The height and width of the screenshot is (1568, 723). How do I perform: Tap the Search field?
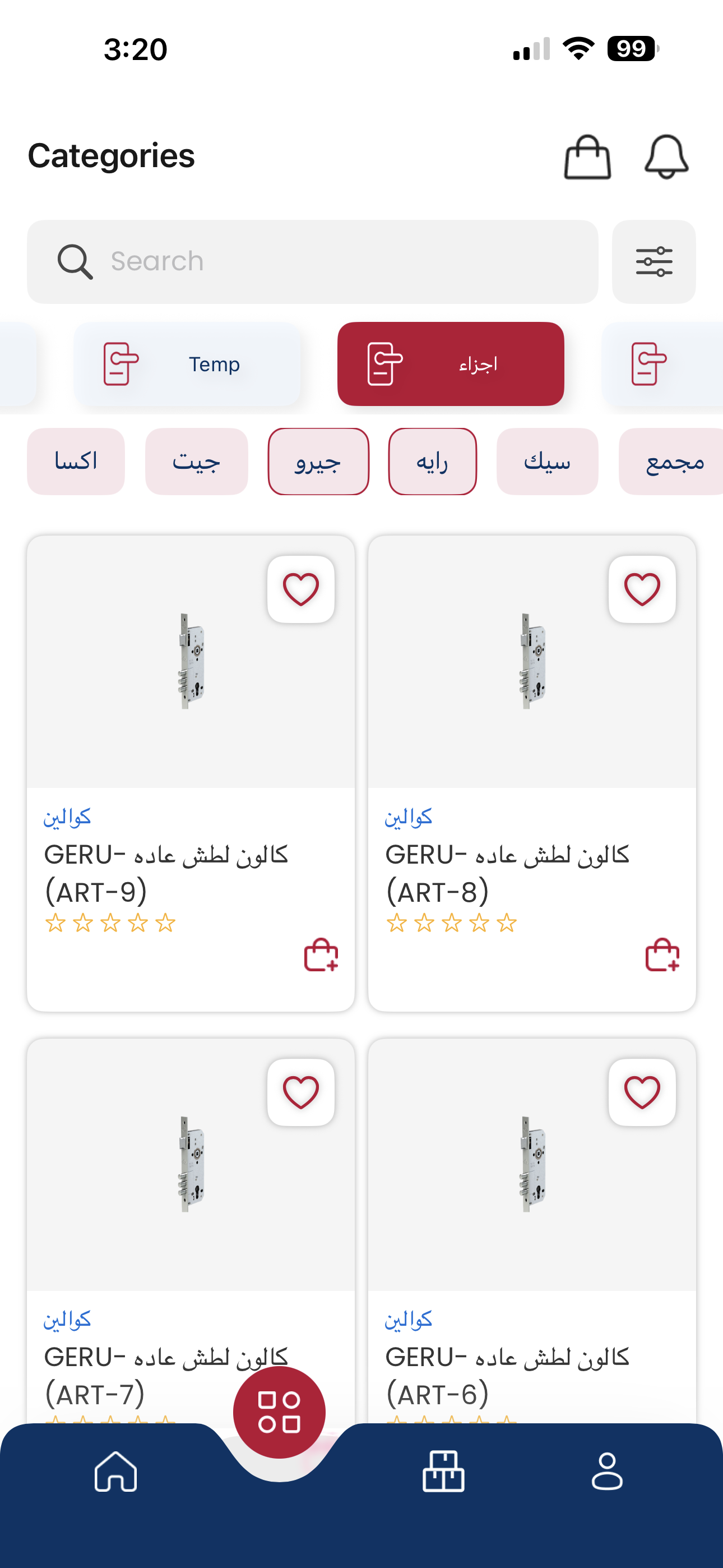pyautogui.click(x=312, y=262)
